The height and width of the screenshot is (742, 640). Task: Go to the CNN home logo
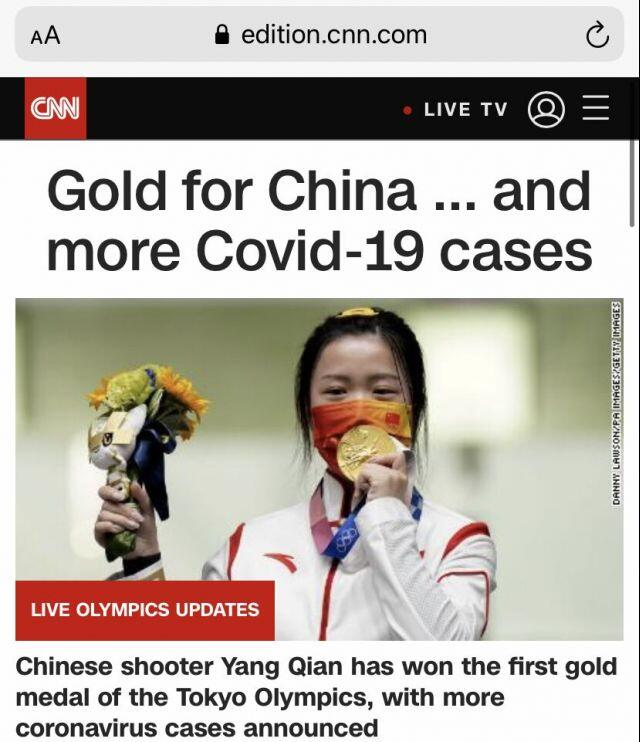point(55,108)
